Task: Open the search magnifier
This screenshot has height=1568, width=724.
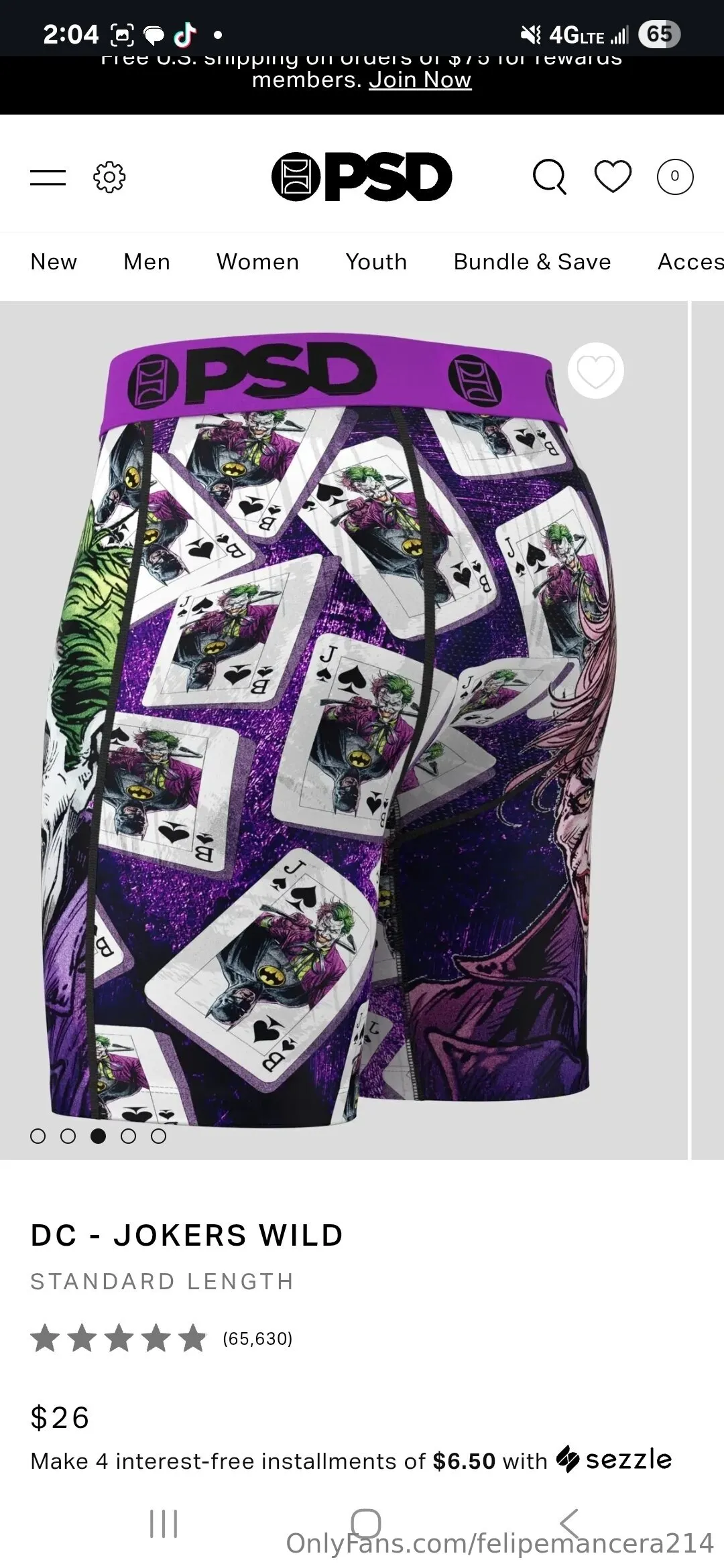Action: (x=550, y=177)
